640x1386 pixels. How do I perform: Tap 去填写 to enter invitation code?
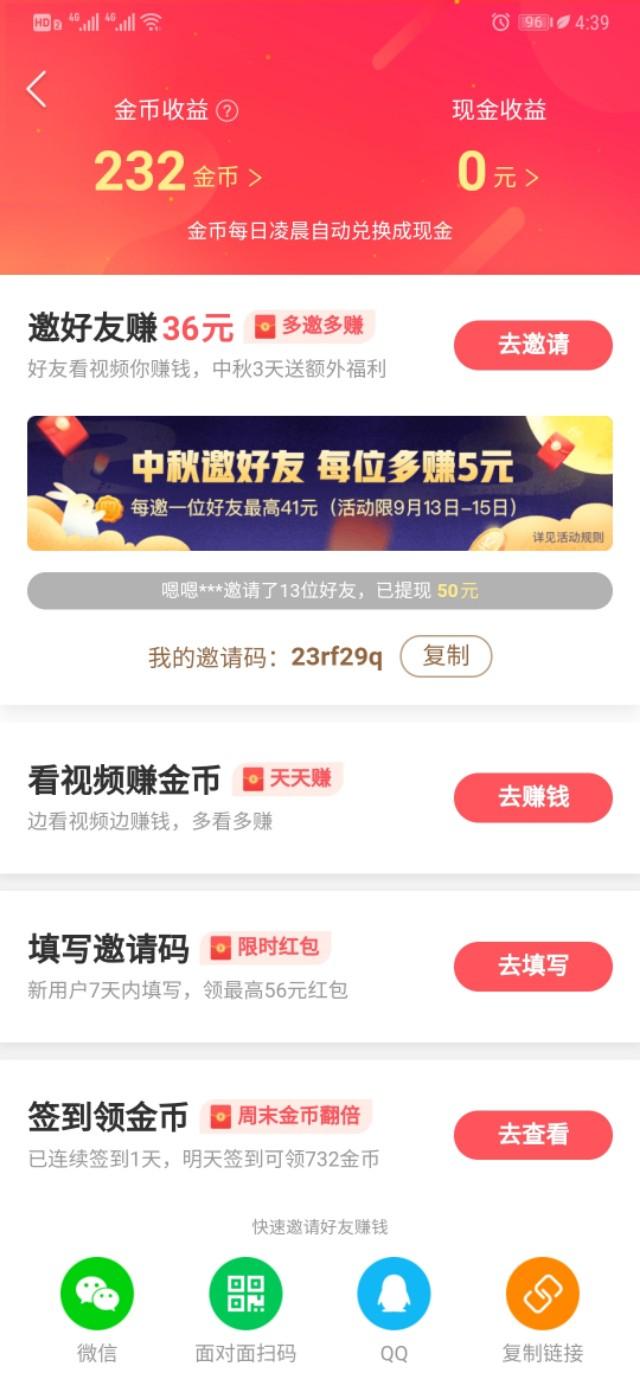533,966
